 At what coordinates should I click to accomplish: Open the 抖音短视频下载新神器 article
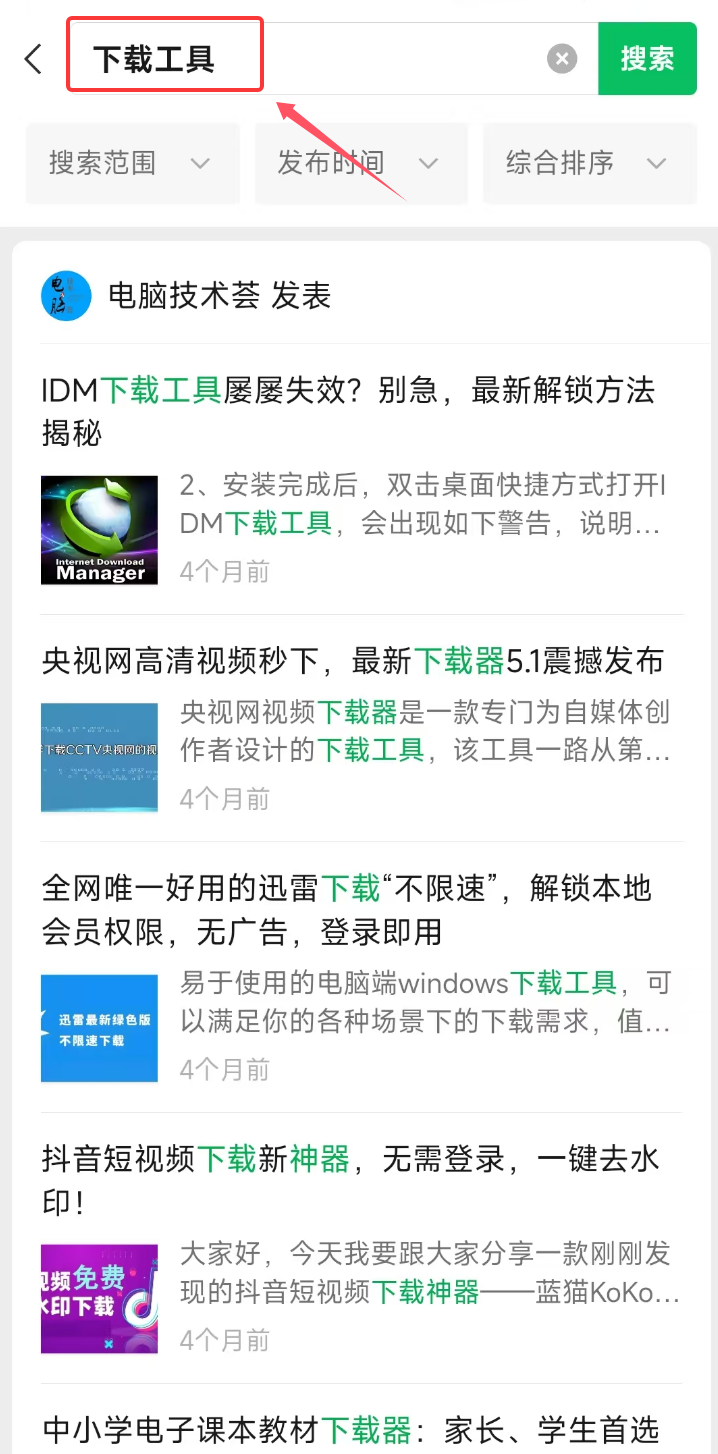tap(352, 1181)
